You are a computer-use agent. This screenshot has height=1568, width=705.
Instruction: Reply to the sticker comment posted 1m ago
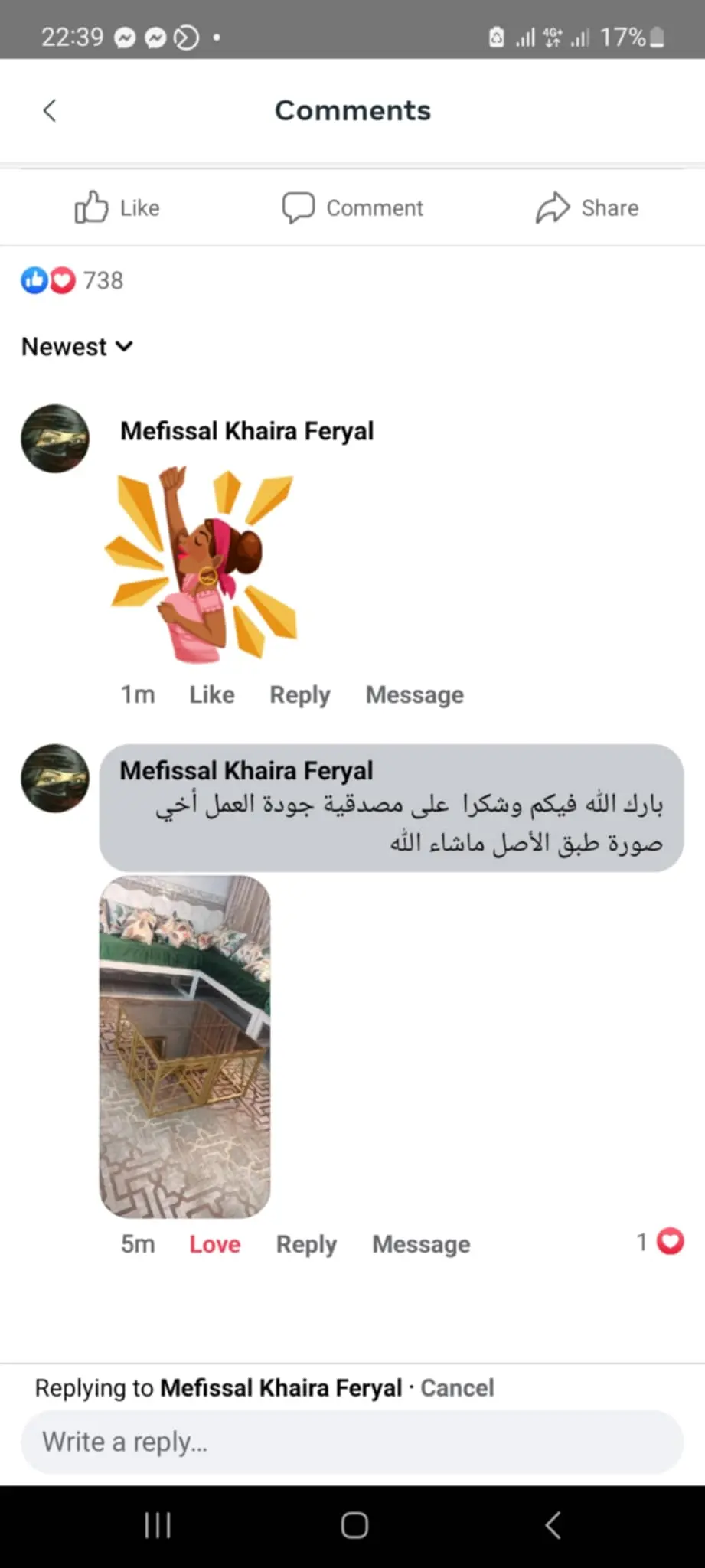(x=299, y=694)
